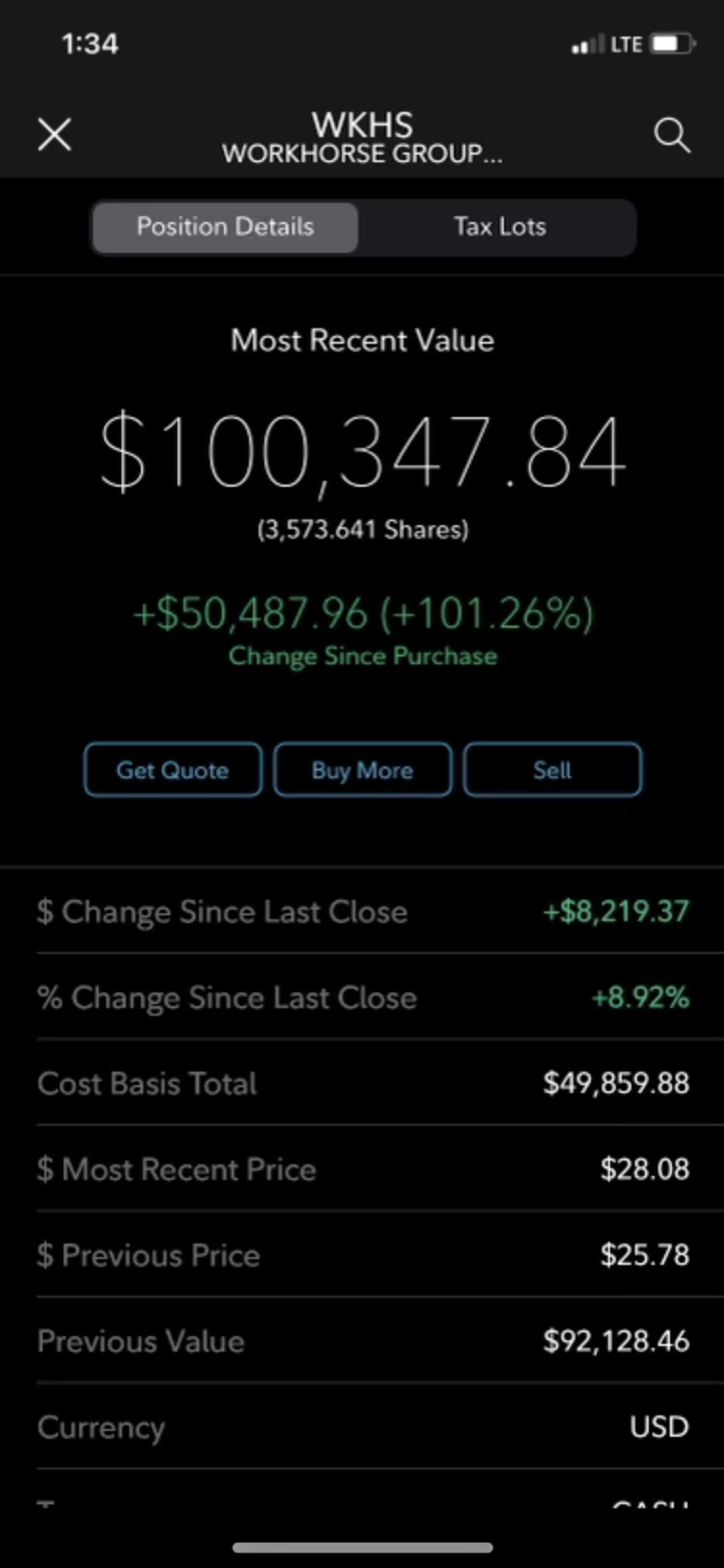Hit the Sell button
Image resolution: width=724 pixels, height=1568 pixels.
point(552,770)
